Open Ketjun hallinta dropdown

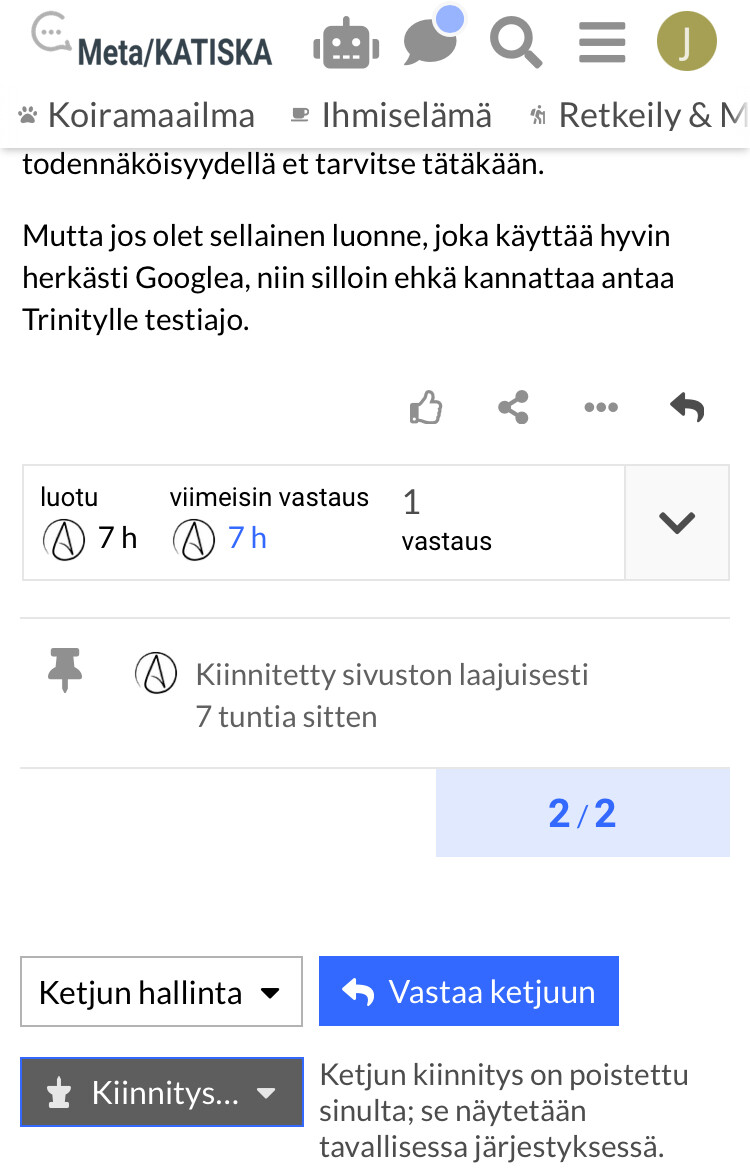coord(161,992)
